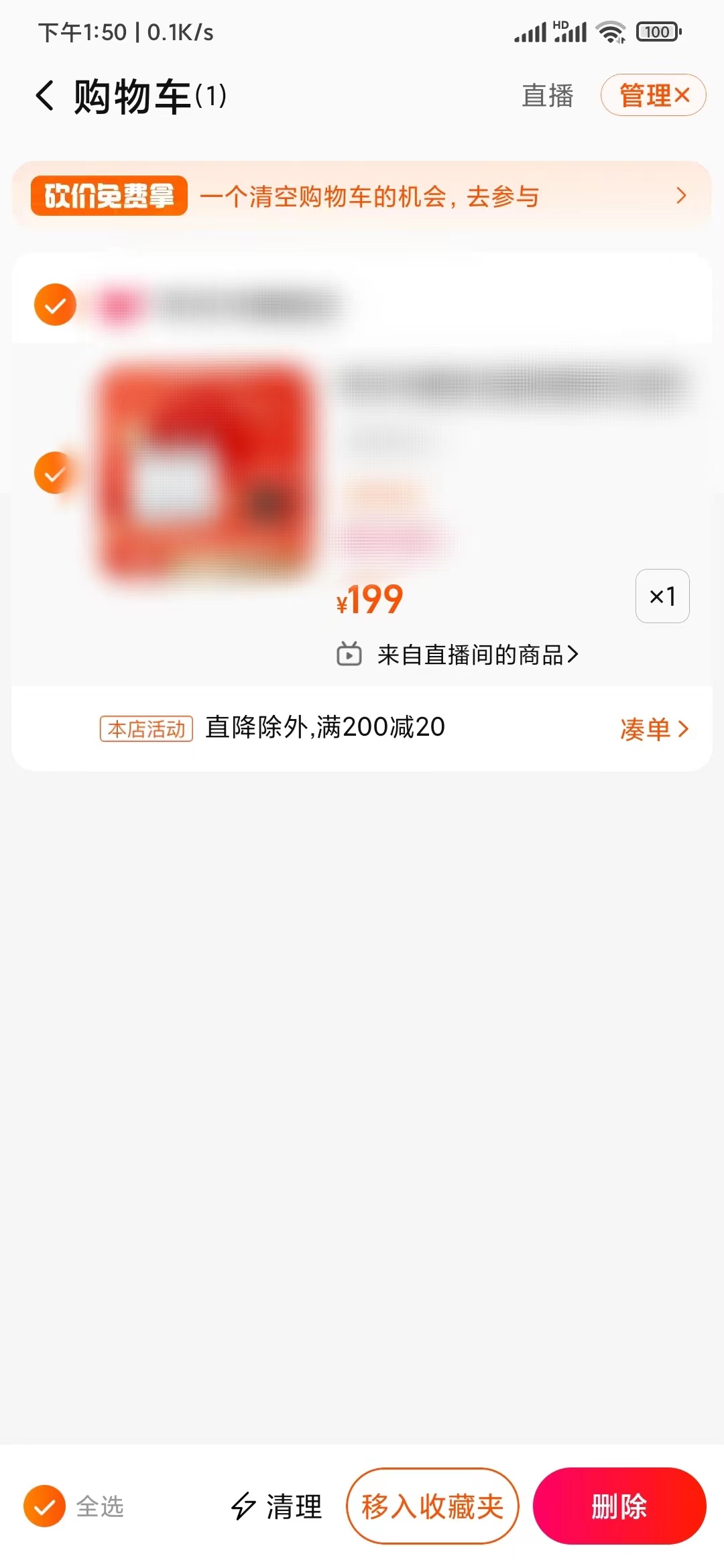Image resolution: width=724 pixels, height=1568 pixels.
Task: Toggle the store selection checkmark
Action: click(x=54, y=304)
